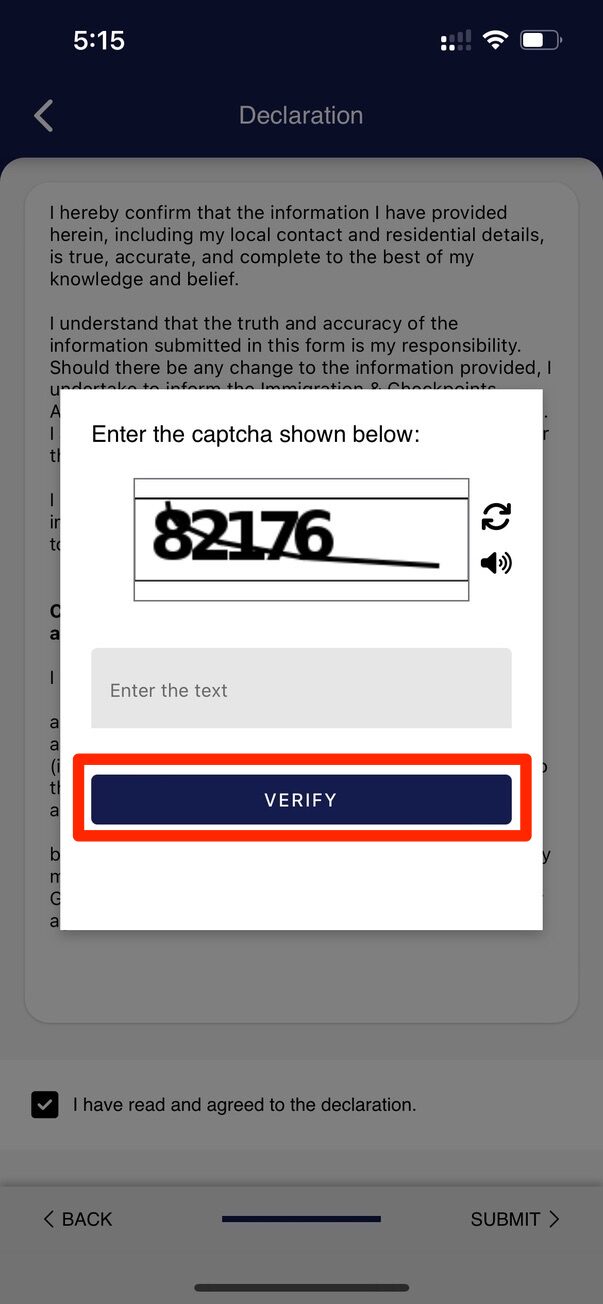Refresh the captcha image
Viewport: 603px width, 1304px height.
496,517
